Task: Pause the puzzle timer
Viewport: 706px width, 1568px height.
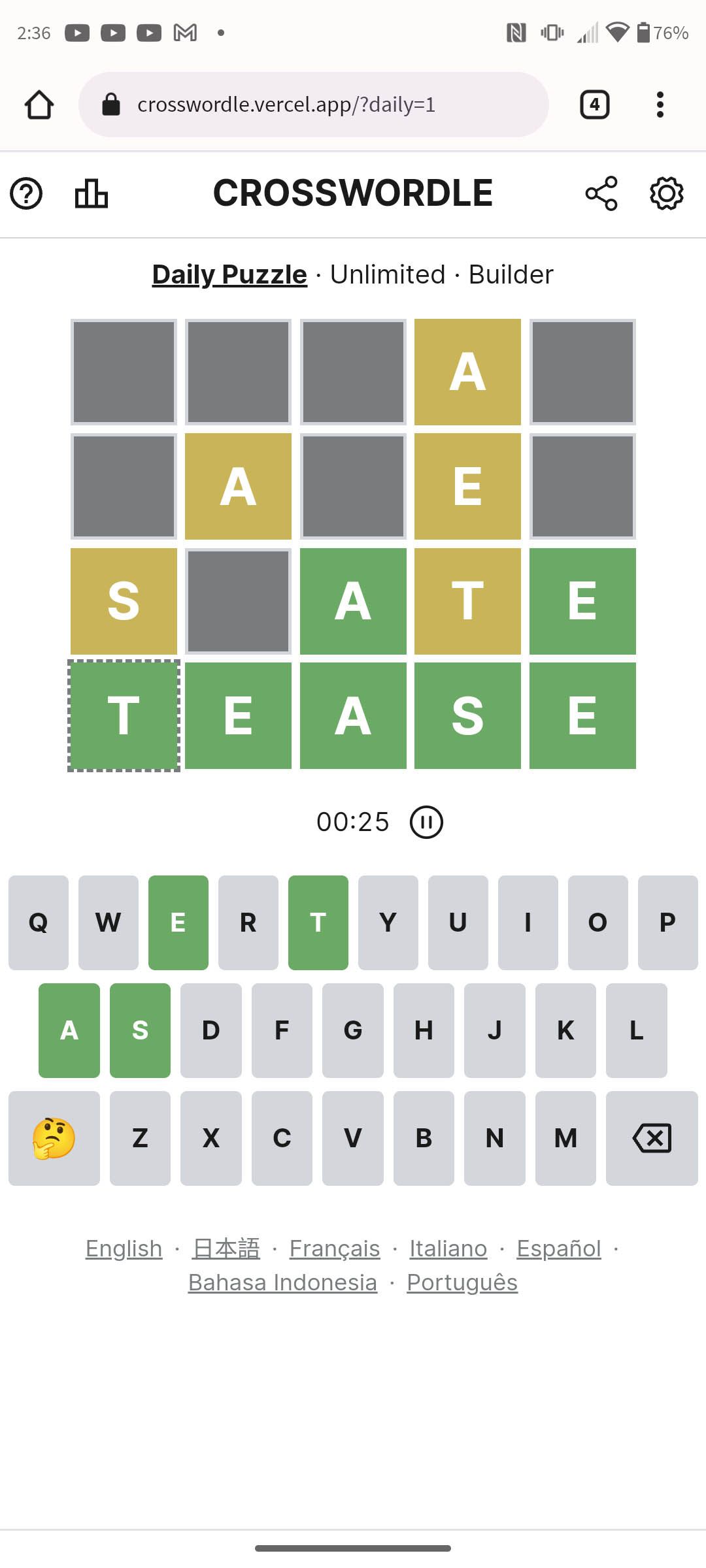Action: (x=426, y=822)
